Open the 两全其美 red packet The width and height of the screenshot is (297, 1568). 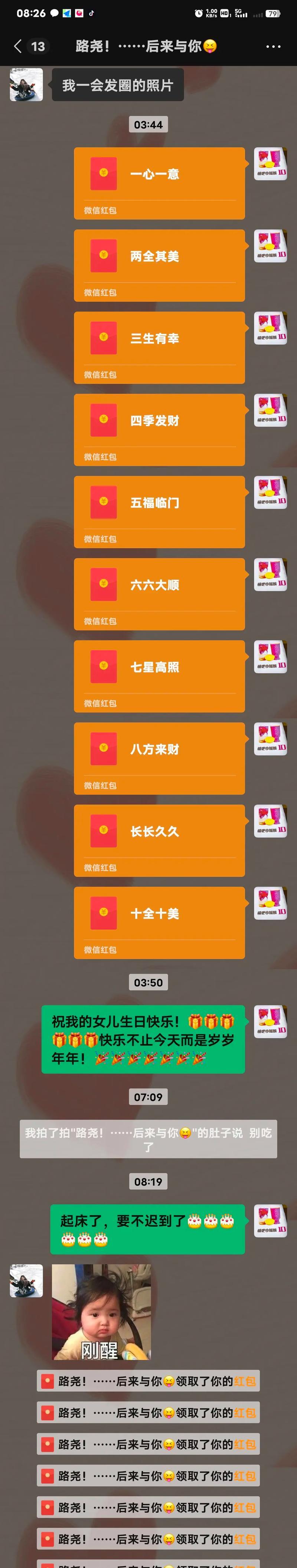pyautogui.click(x=160, y=265)
